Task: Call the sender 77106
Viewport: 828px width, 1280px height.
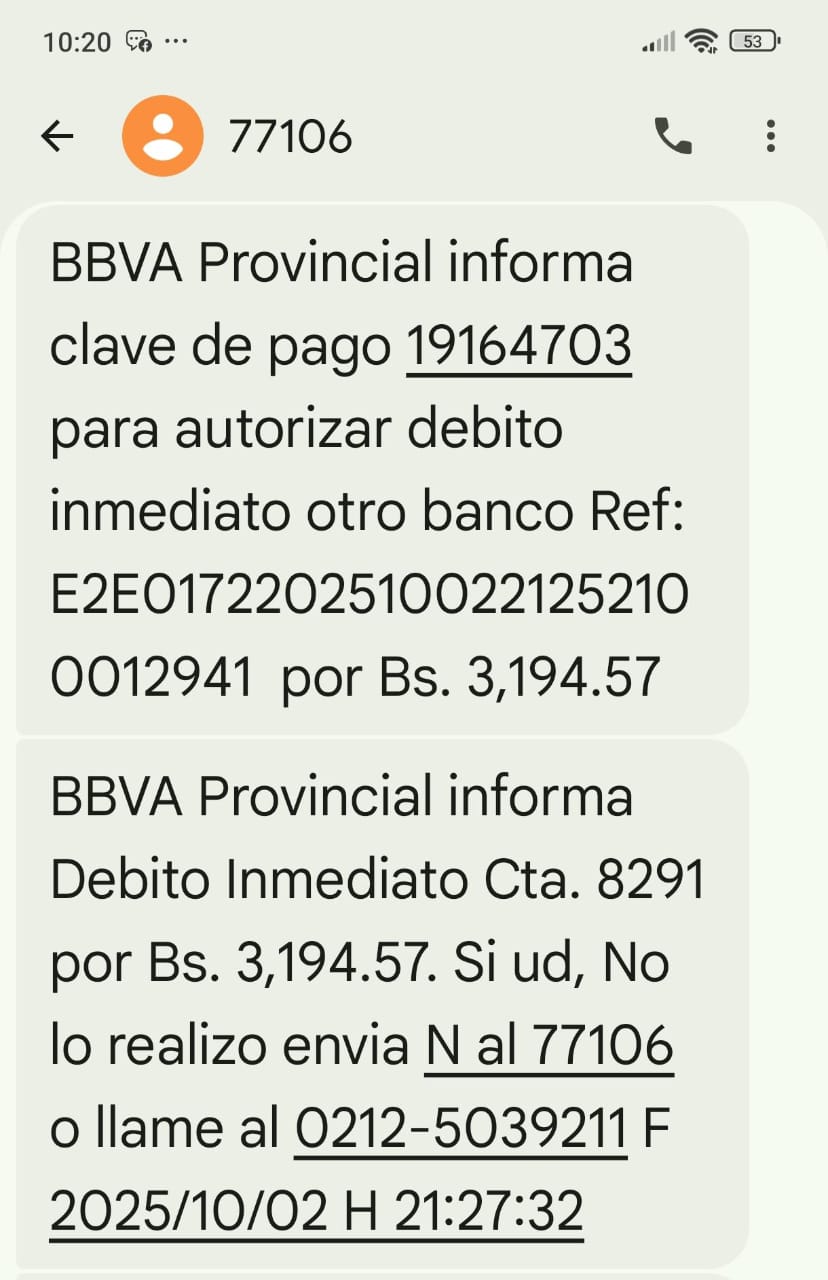Action: tap(673, 136)
